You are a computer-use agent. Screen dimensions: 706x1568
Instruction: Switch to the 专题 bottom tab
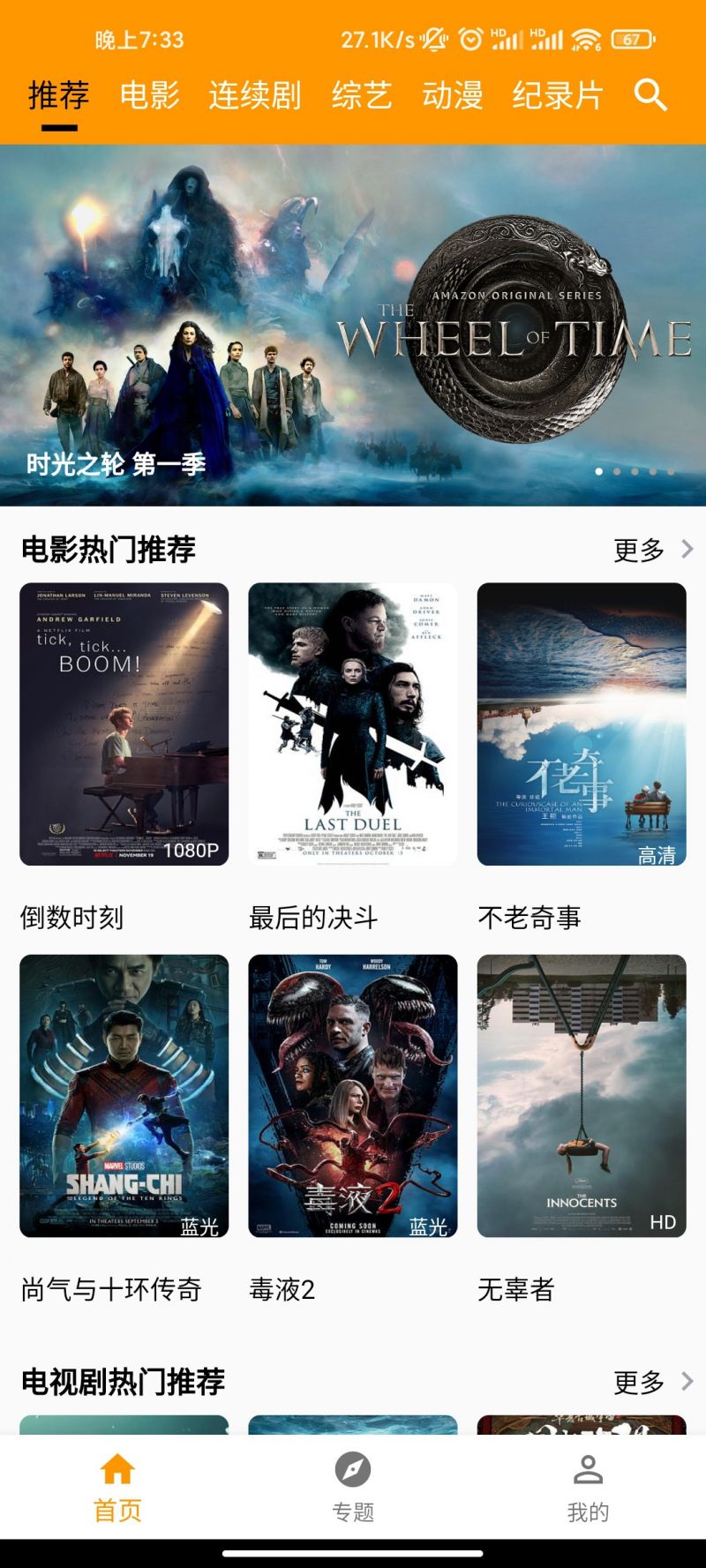coord(353,1488)
